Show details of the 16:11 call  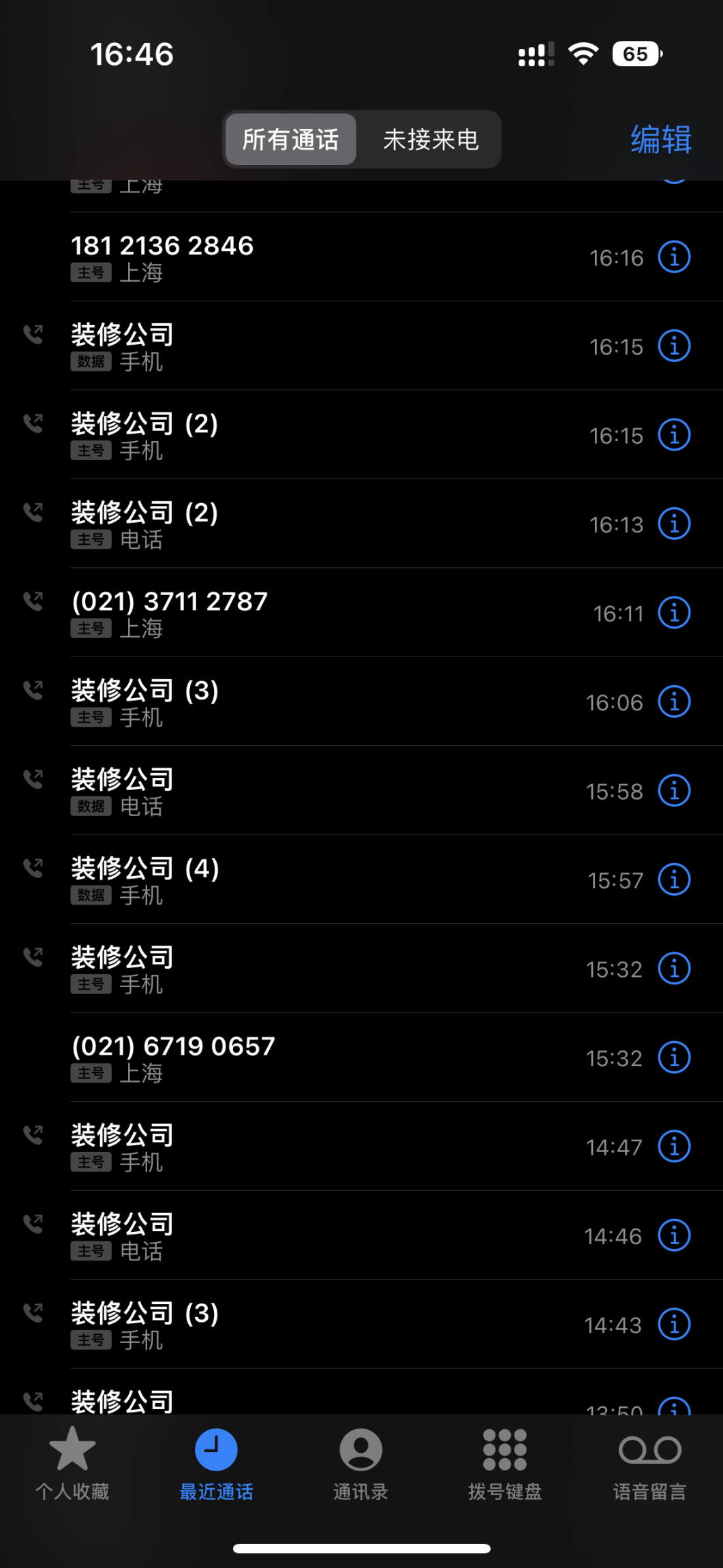(x=674, y=613)
